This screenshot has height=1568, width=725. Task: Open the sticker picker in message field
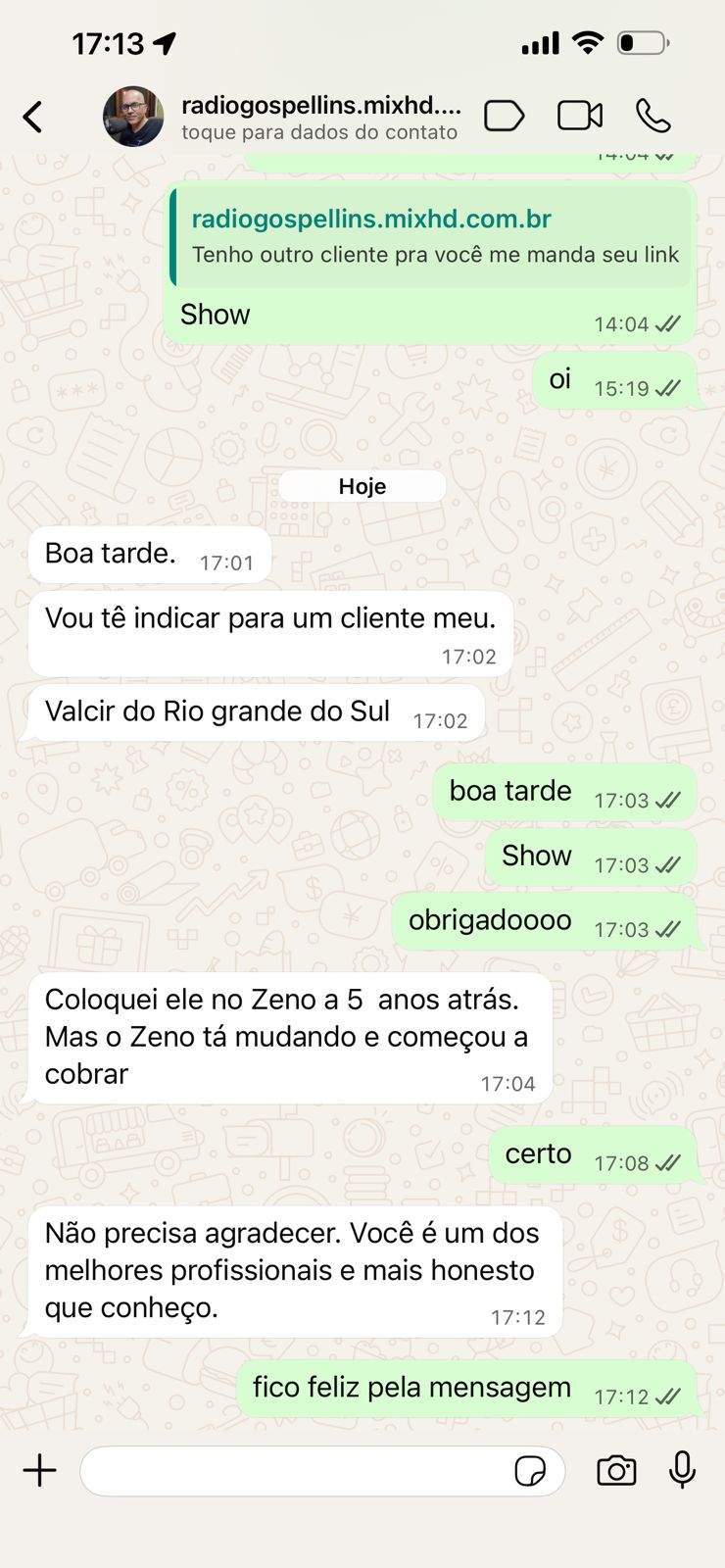(530, 1471)
